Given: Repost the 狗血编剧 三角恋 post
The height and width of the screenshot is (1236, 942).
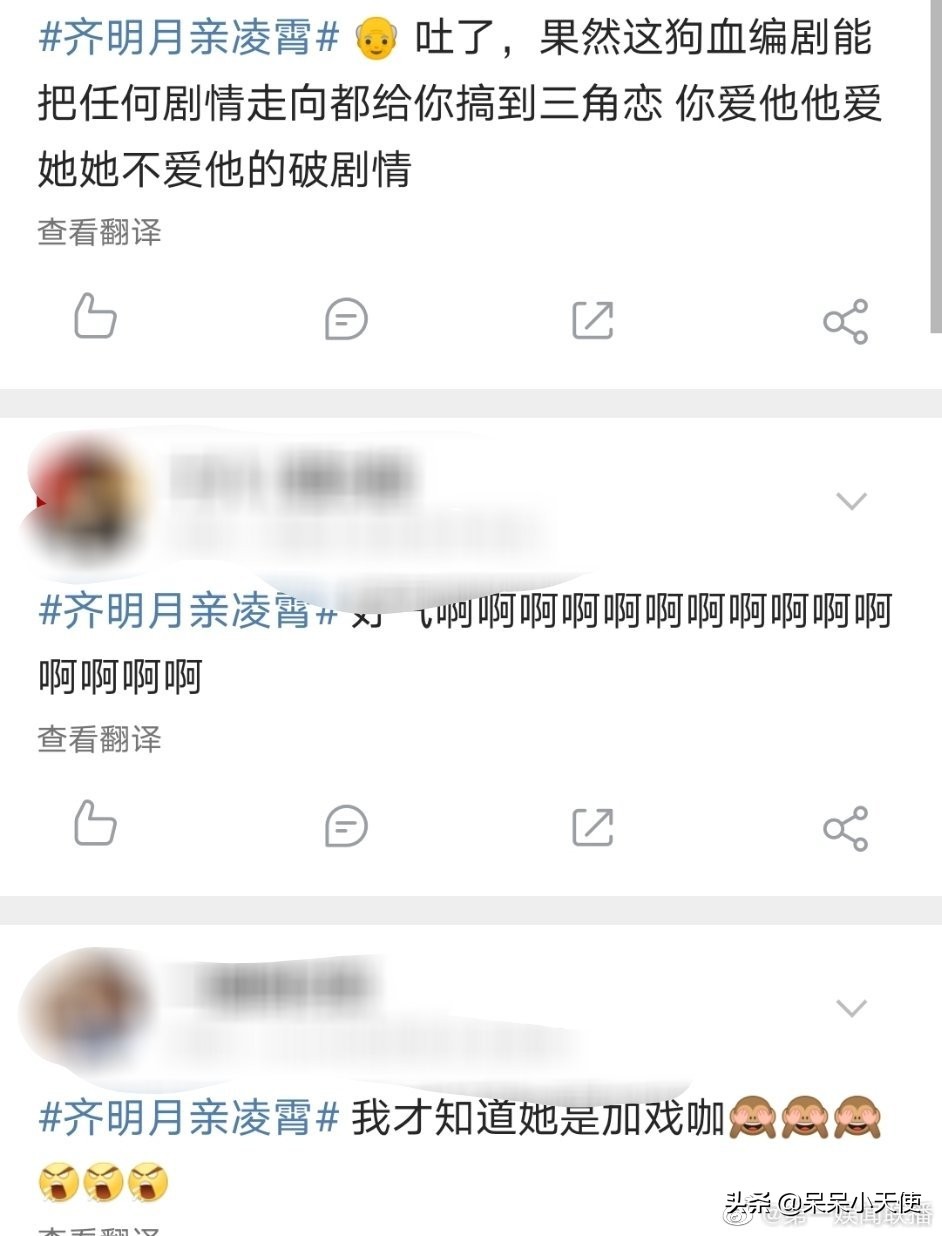Looking at the screenshot, I should click(x=592, y=320).
